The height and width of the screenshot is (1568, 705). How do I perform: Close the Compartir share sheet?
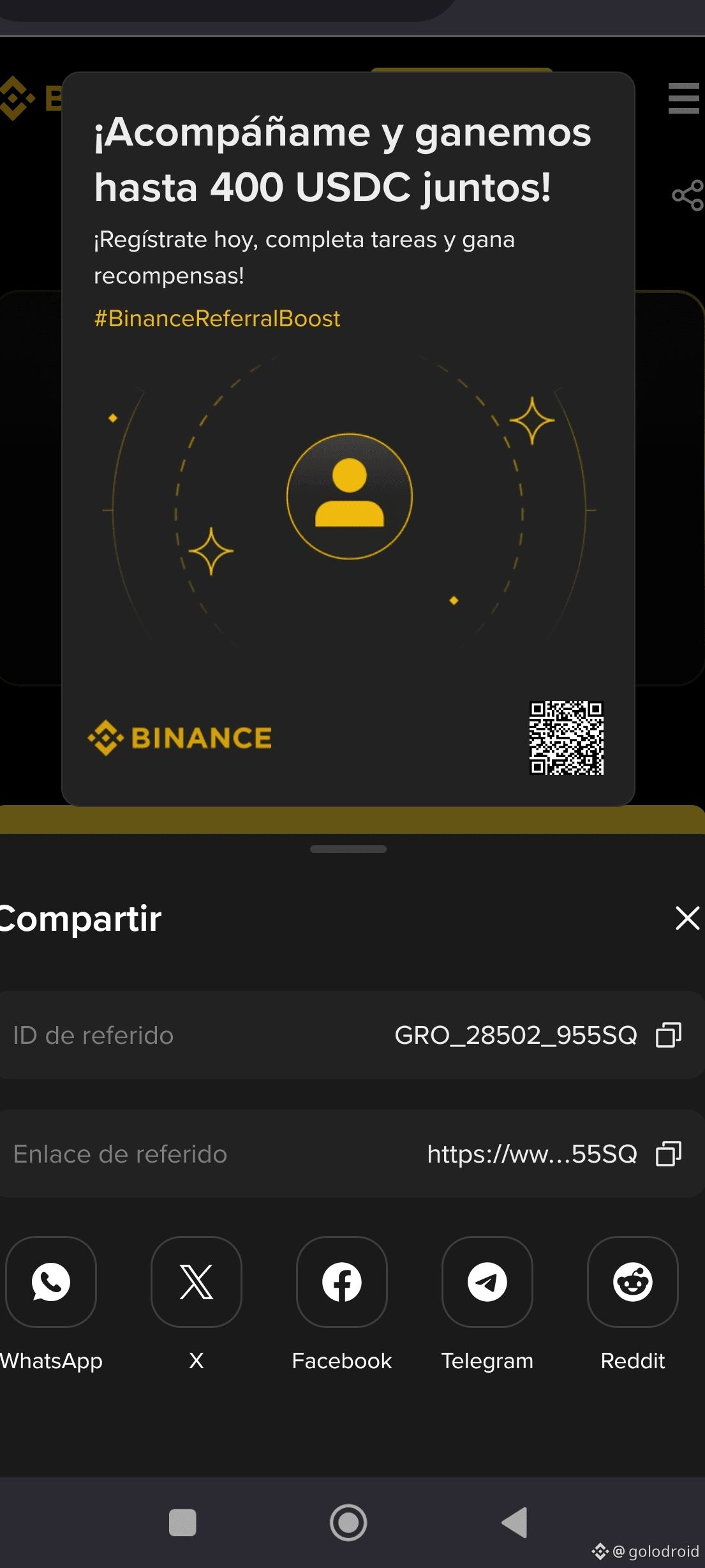coord(687,918)
